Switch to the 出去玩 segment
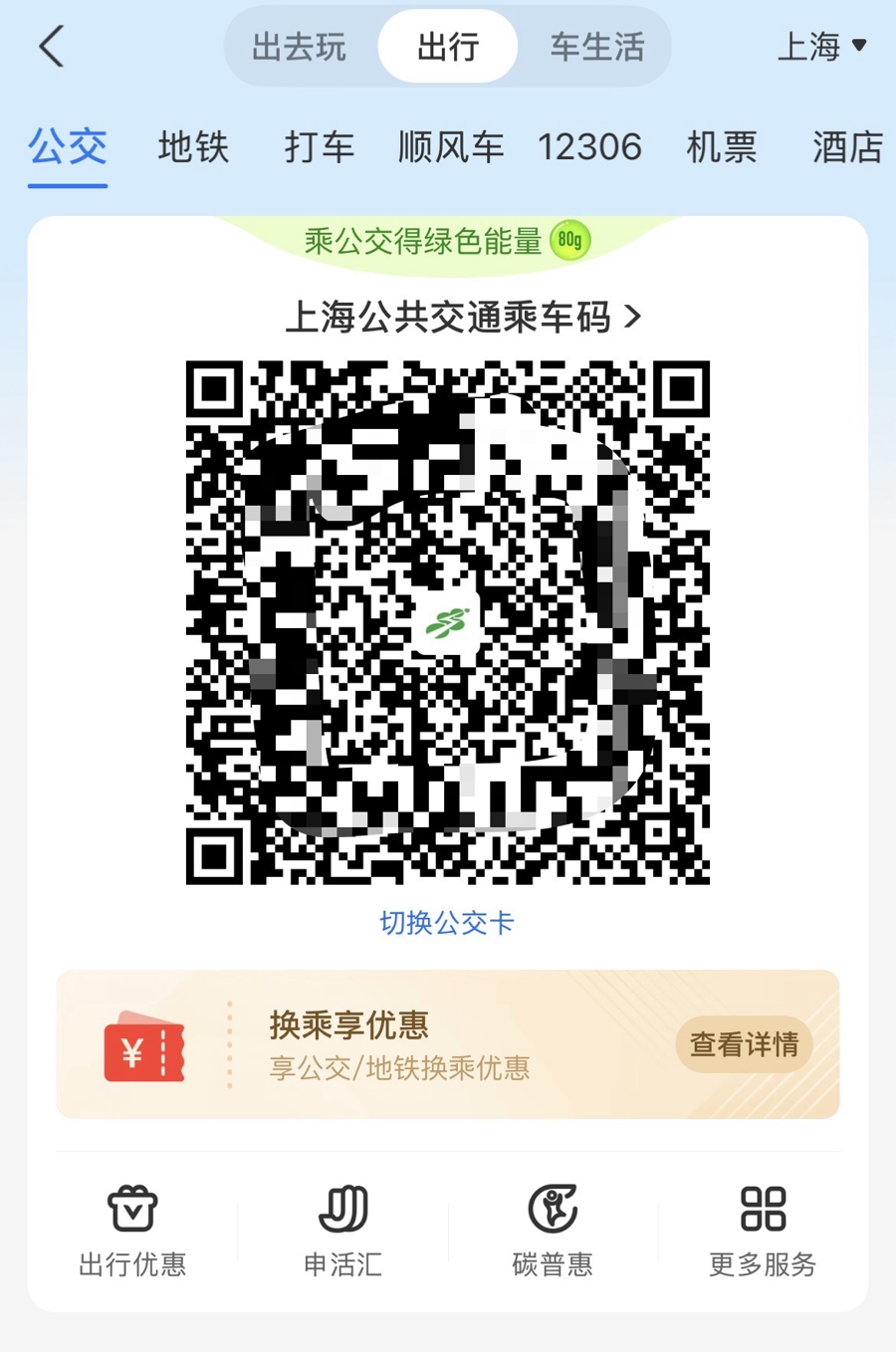This screenshot has width=896, height=1352. click(299, 47)
